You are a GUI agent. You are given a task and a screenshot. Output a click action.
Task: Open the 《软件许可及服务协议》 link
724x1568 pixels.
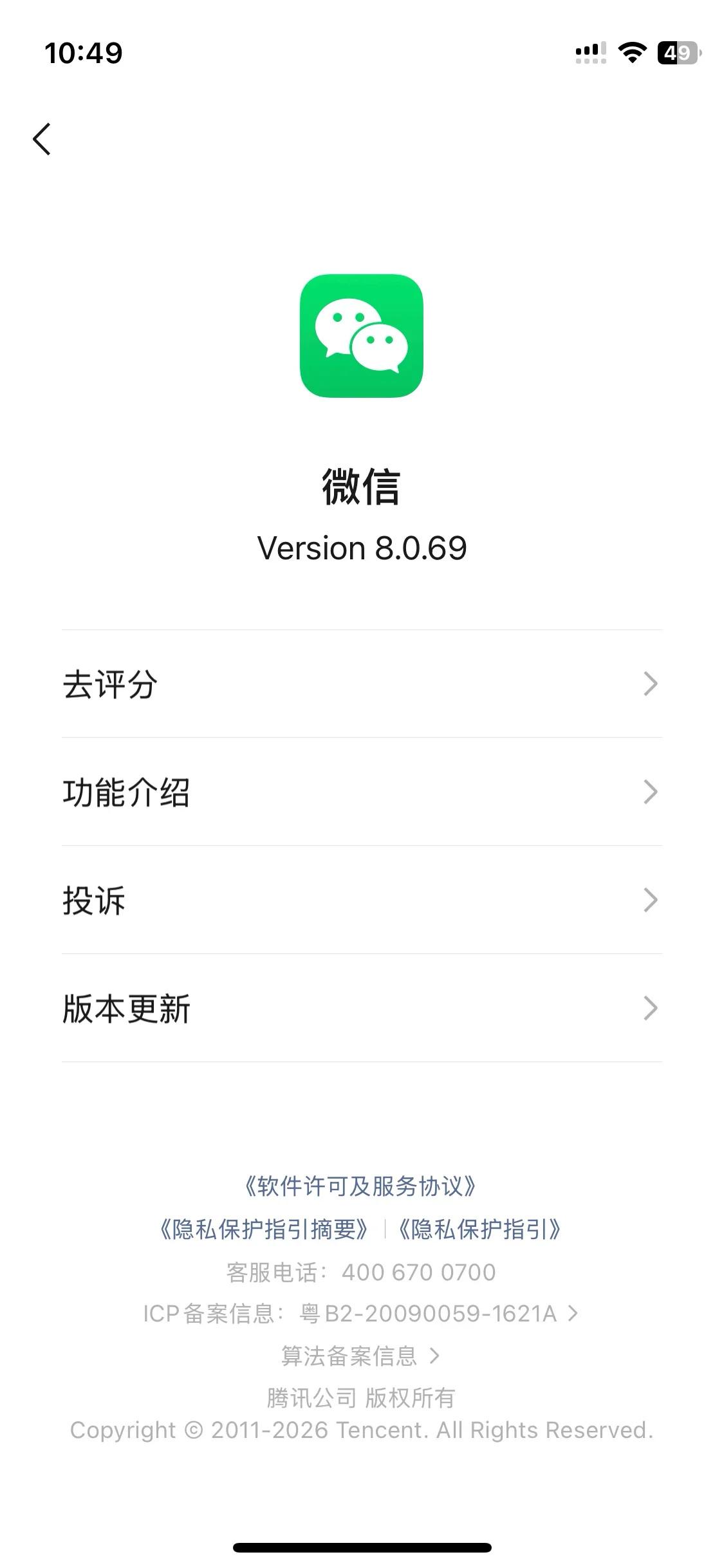[x=360, y=1186]
